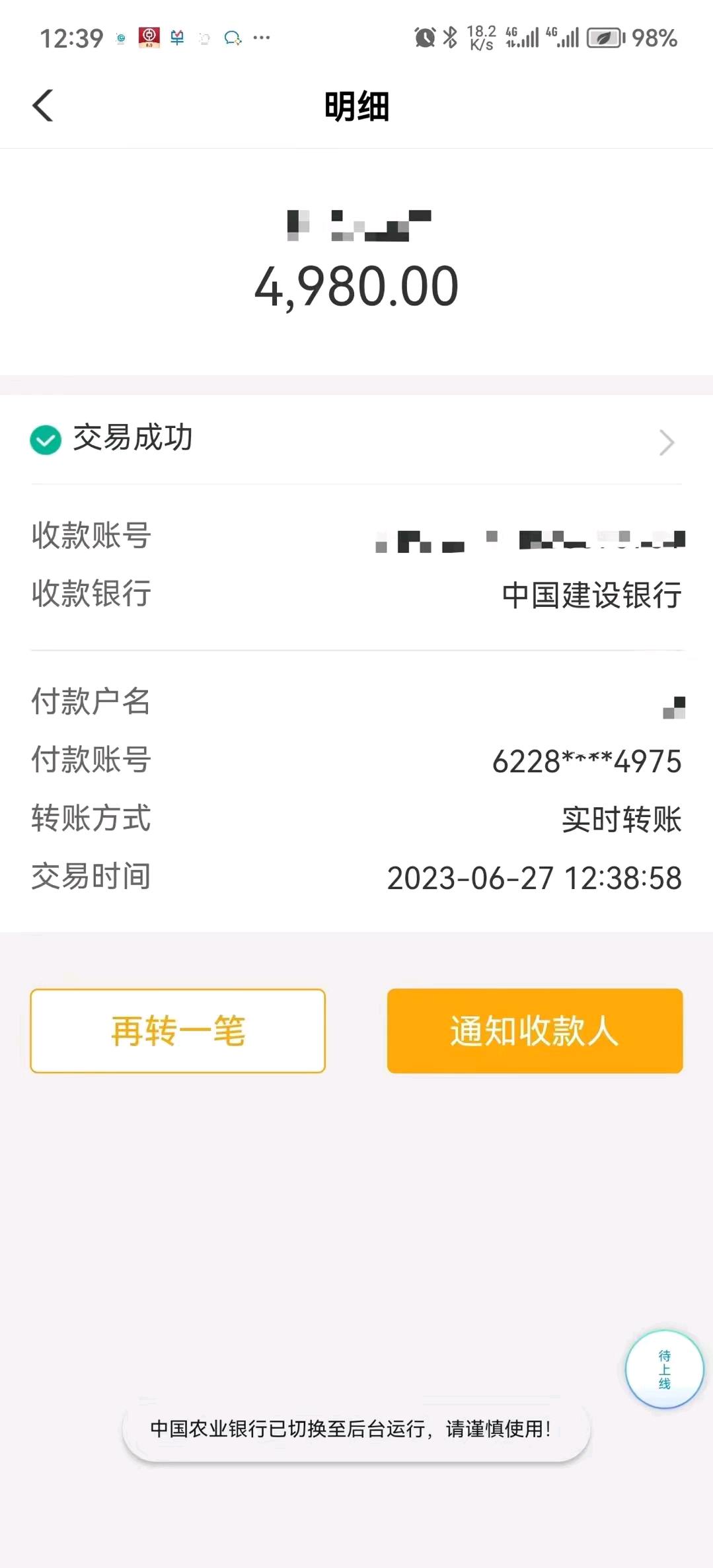The image size is (713, 1568).
Task: Open the 交易成功 transaction status details
Action: click(x=356, y=440)
